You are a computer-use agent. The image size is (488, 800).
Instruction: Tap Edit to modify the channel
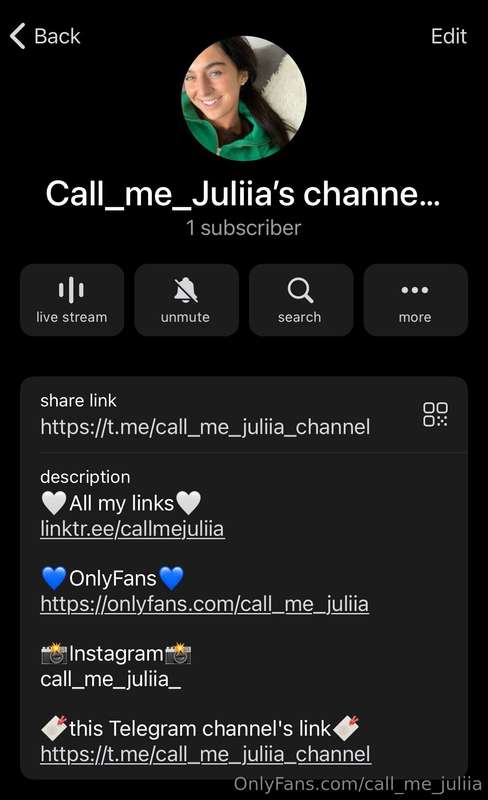pyautogui.click(x=449, y=36)
